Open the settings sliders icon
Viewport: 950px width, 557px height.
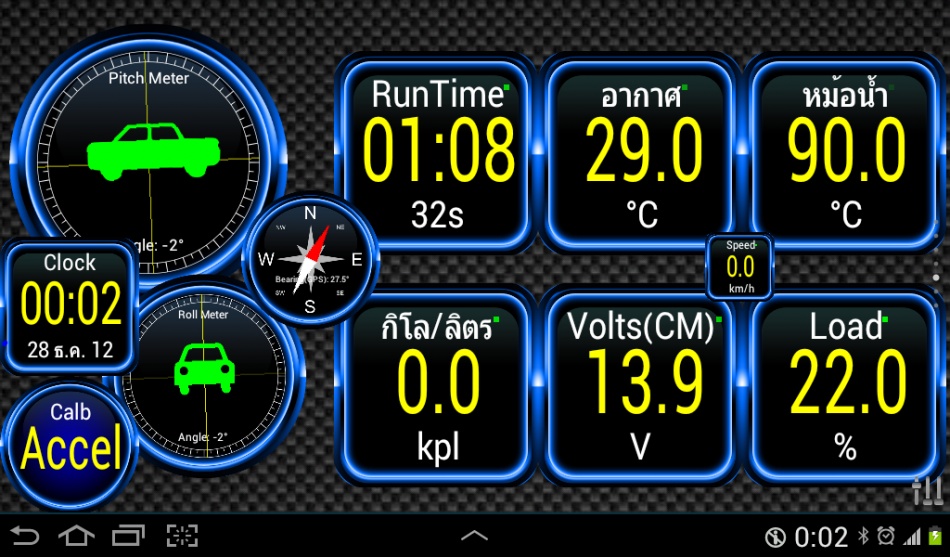927,490
